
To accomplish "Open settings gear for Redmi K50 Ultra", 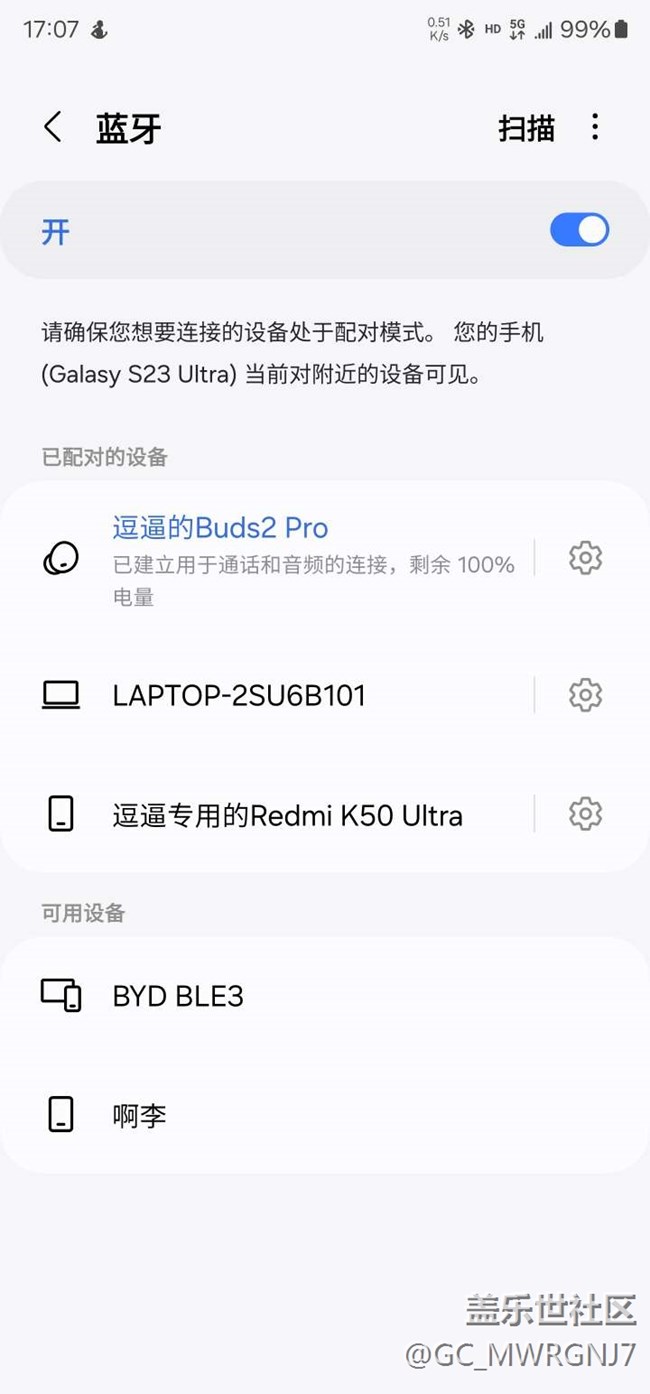I will coord(585,815).
